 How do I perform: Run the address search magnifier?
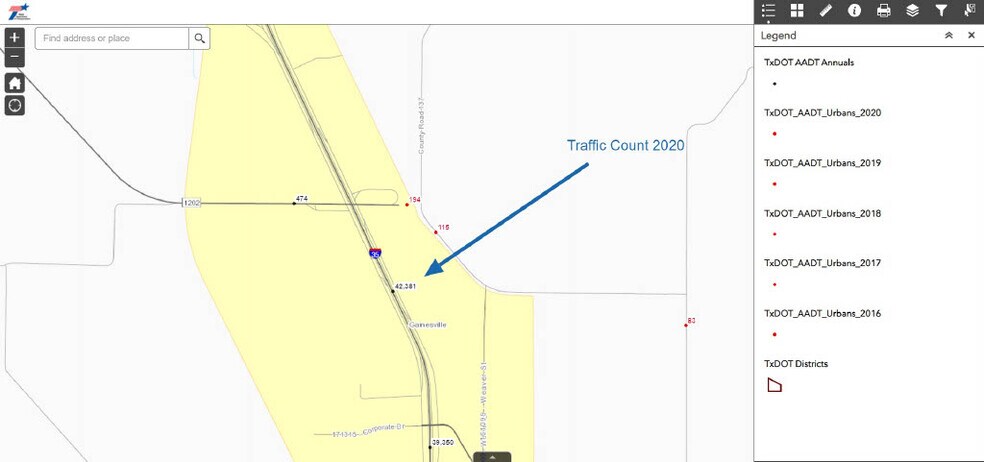(x=200, y=38)
